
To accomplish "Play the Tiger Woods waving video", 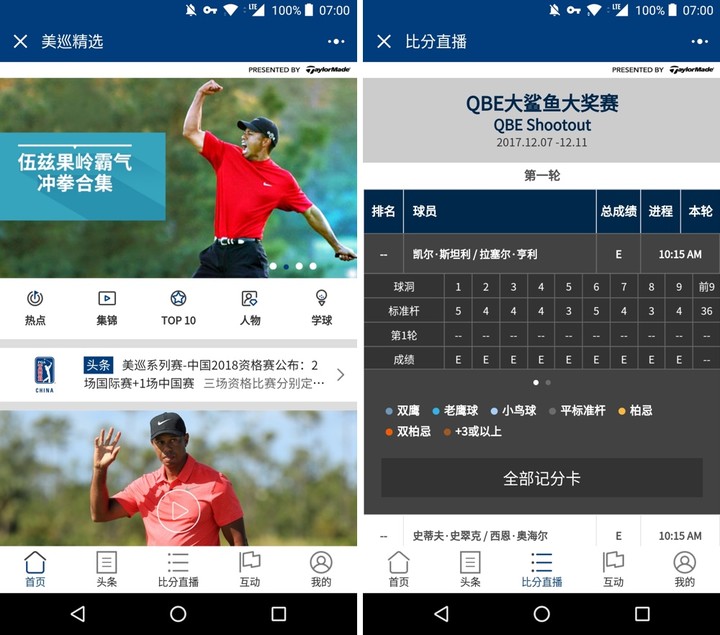I will 178,510.
